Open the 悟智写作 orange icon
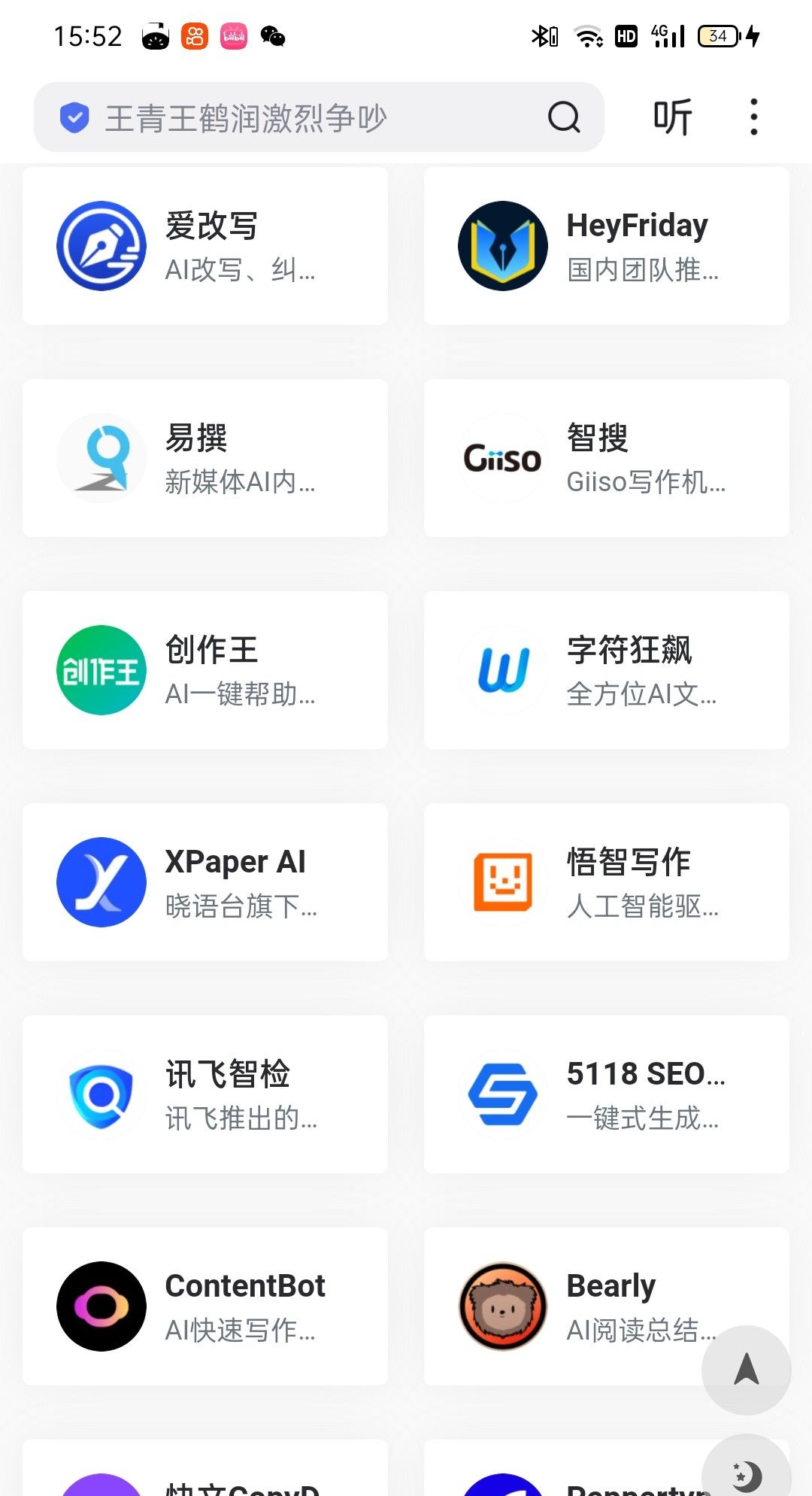Screen dimensions: 812x1496 (502, 883)
